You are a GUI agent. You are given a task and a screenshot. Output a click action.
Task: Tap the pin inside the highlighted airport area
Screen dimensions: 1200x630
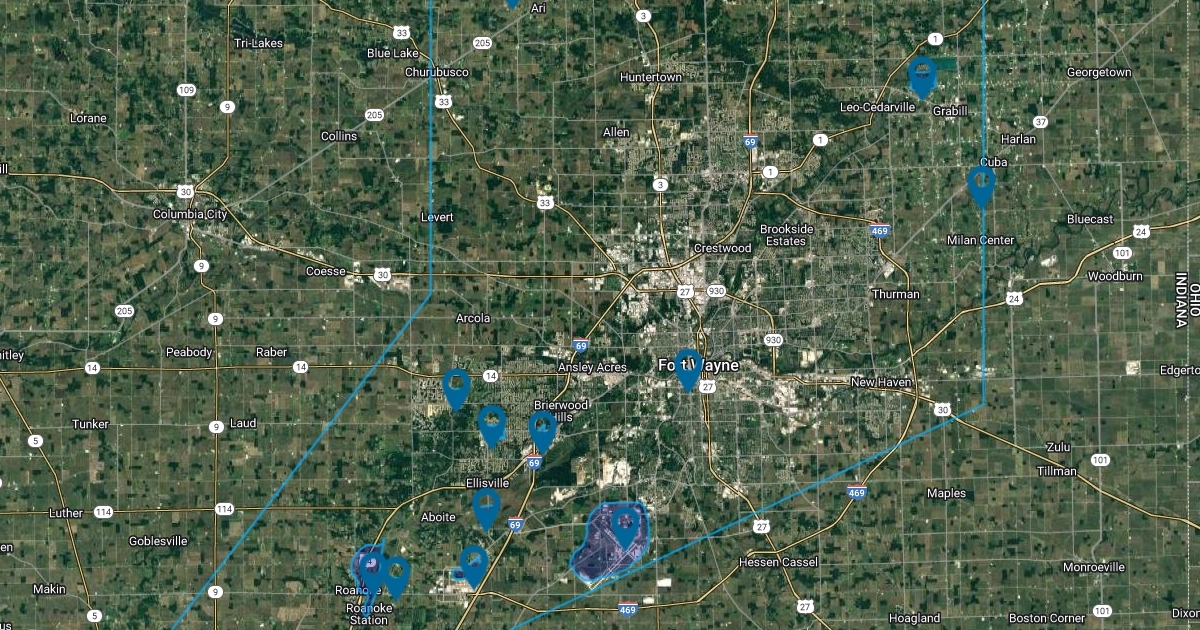tap(625, 524)
